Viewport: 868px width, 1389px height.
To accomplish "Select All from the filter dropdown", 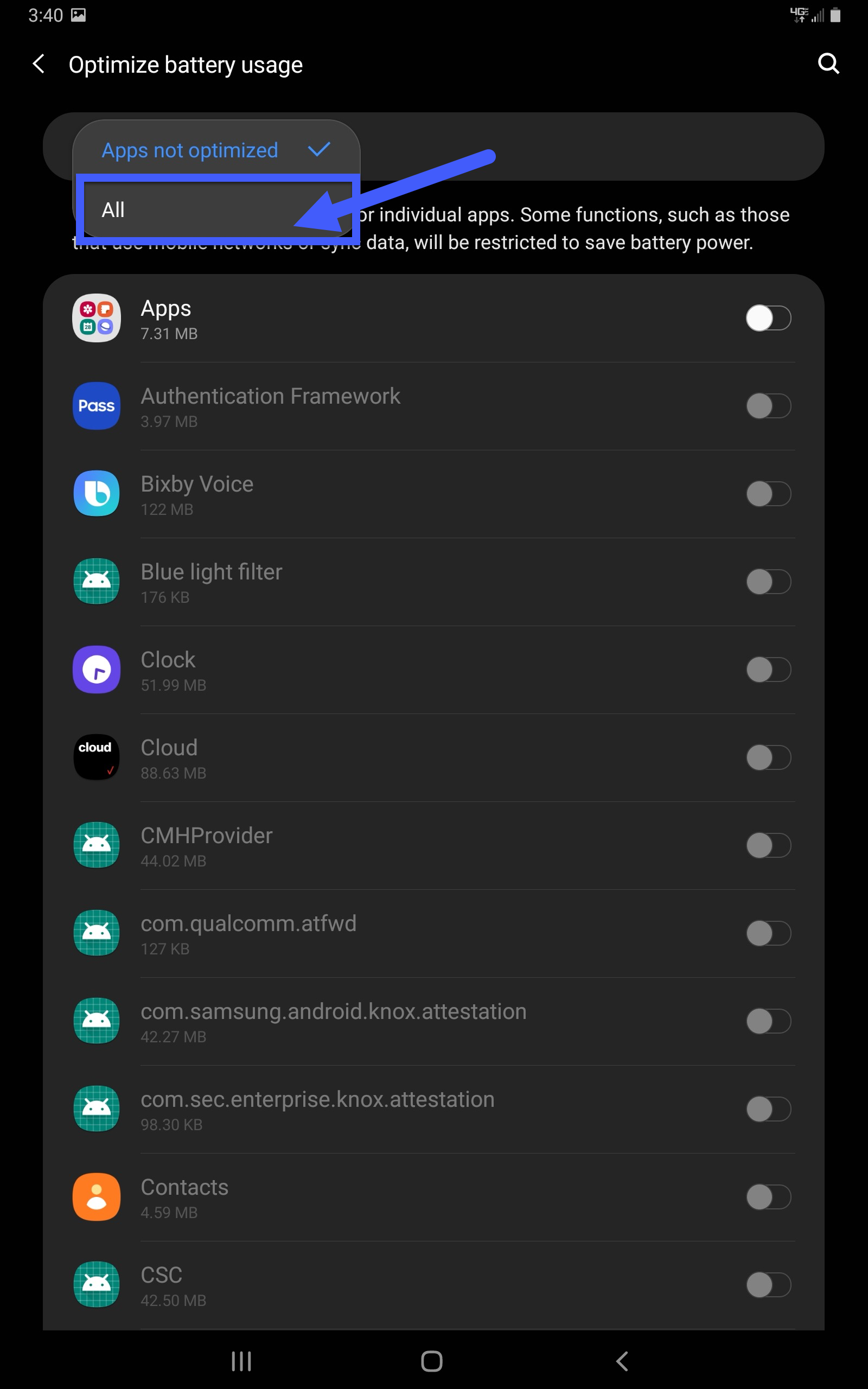I will [113, 209].
